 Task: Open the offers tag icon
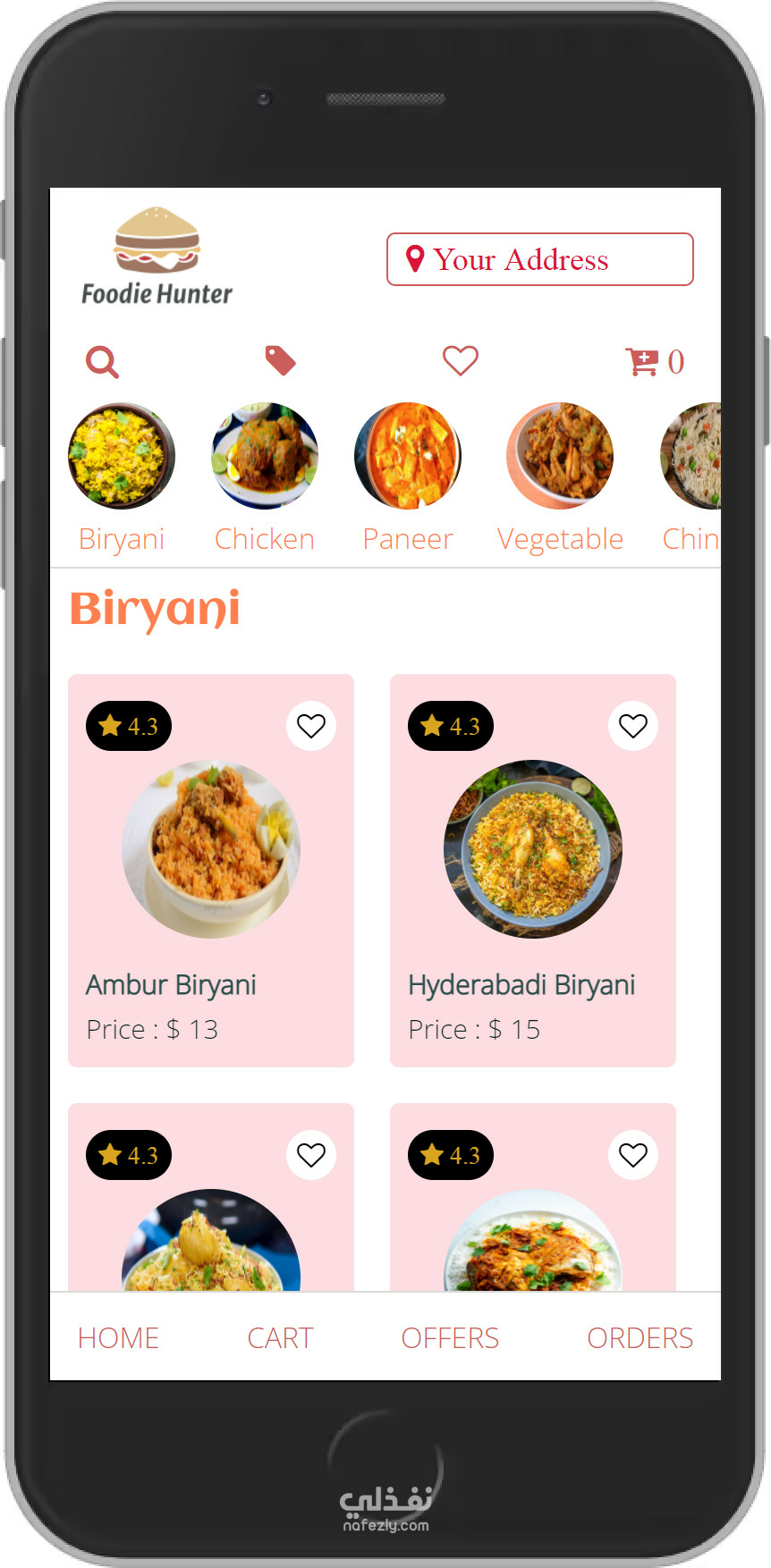pos(281,361)
